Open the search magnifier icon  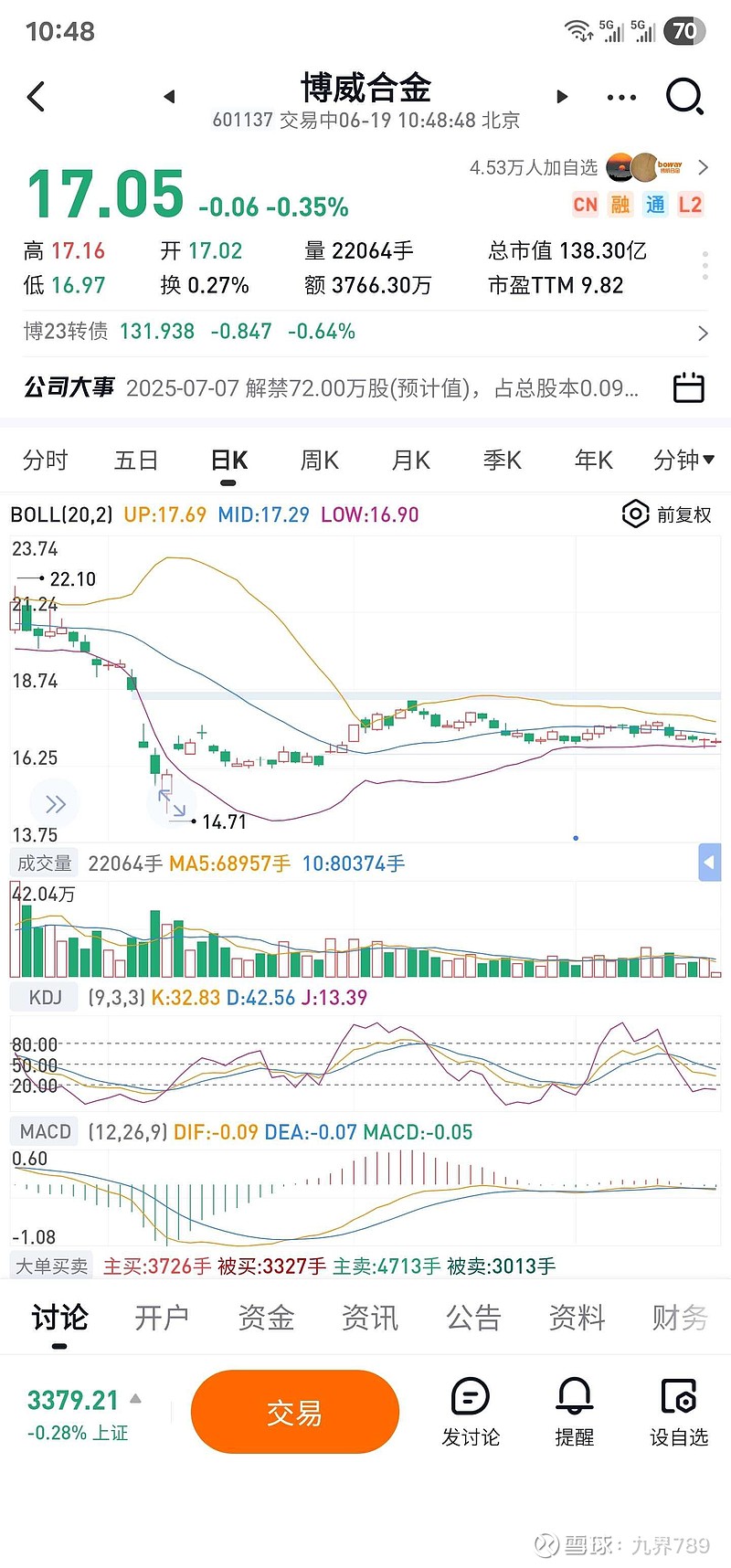(684, 96)
